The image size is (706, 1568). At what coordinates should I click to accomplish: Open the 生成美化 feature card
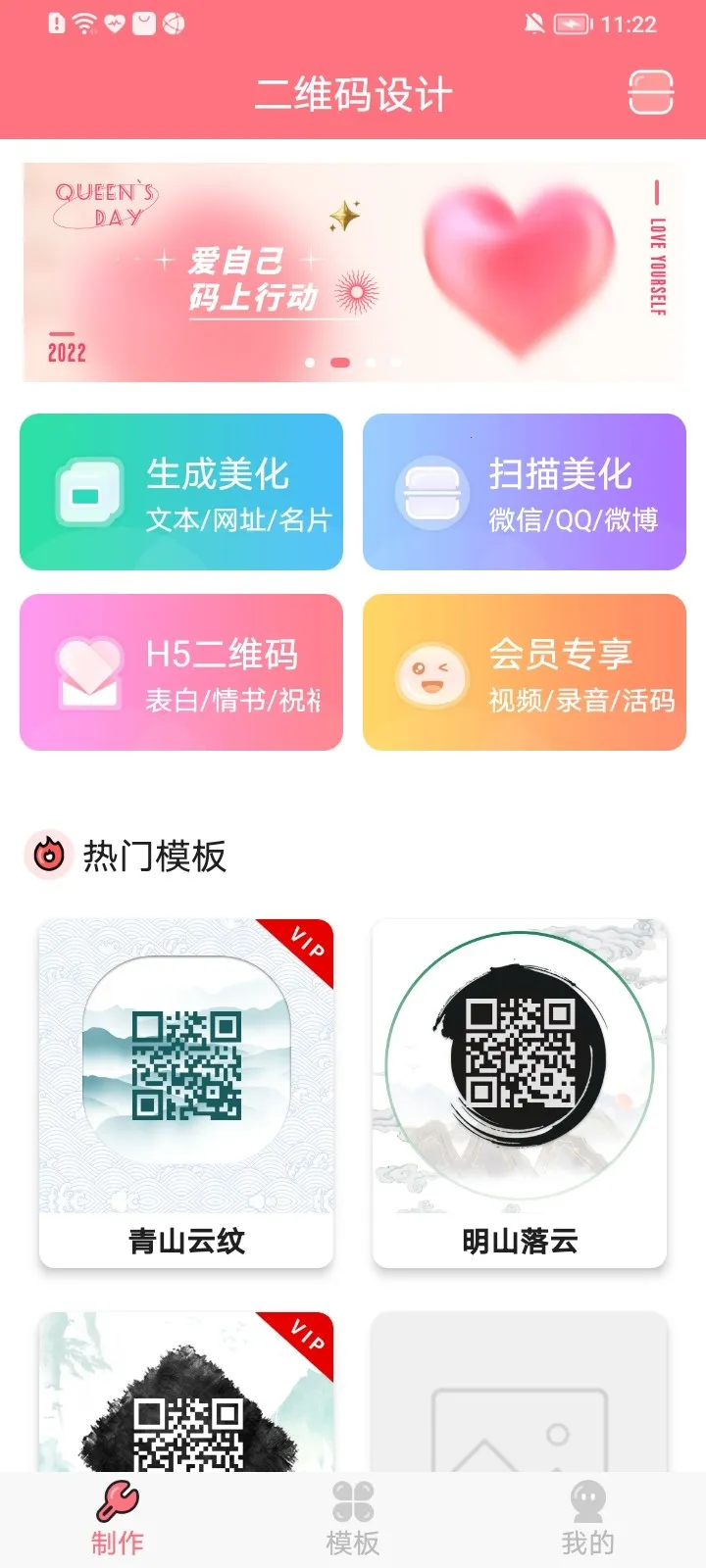pos(181,491)
